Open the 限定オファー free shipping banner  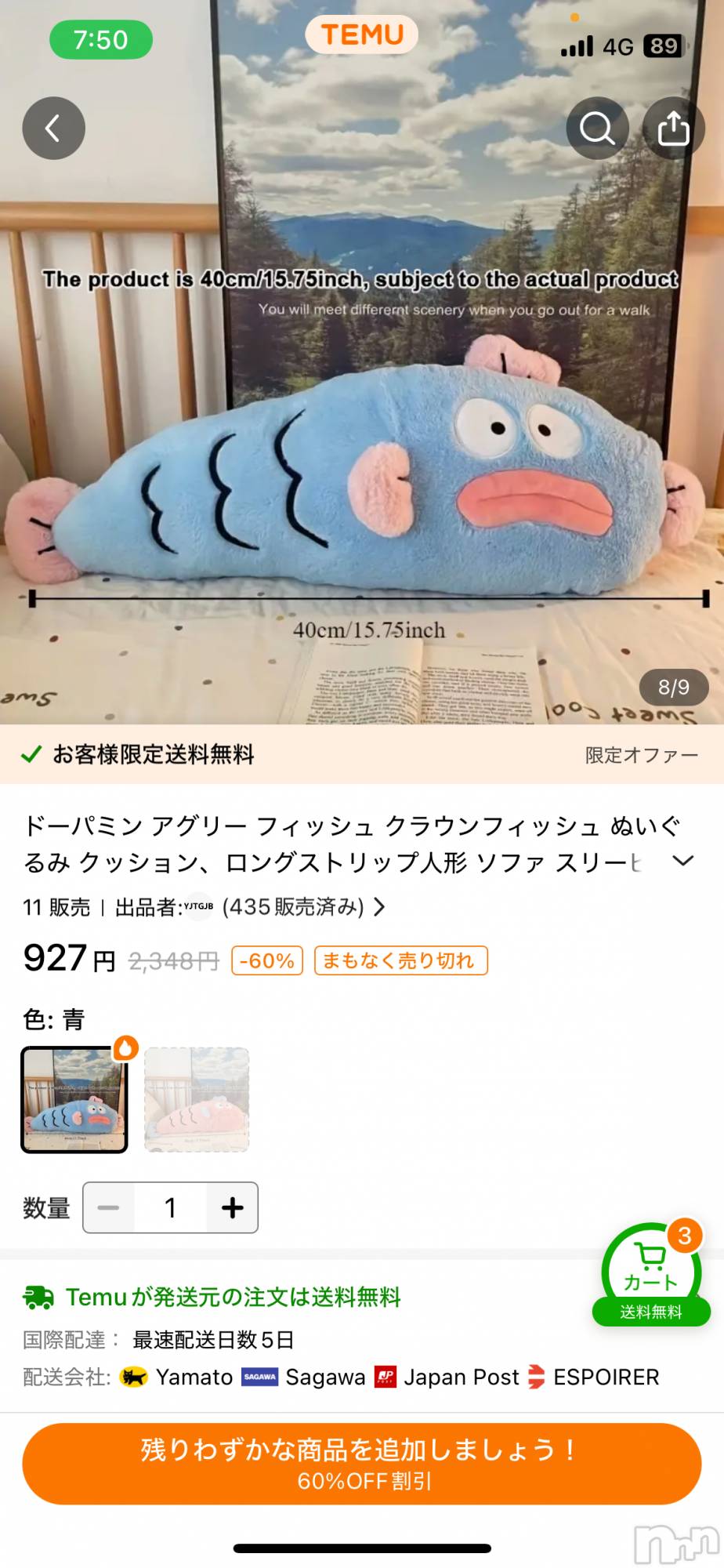[x=641, y=755]
